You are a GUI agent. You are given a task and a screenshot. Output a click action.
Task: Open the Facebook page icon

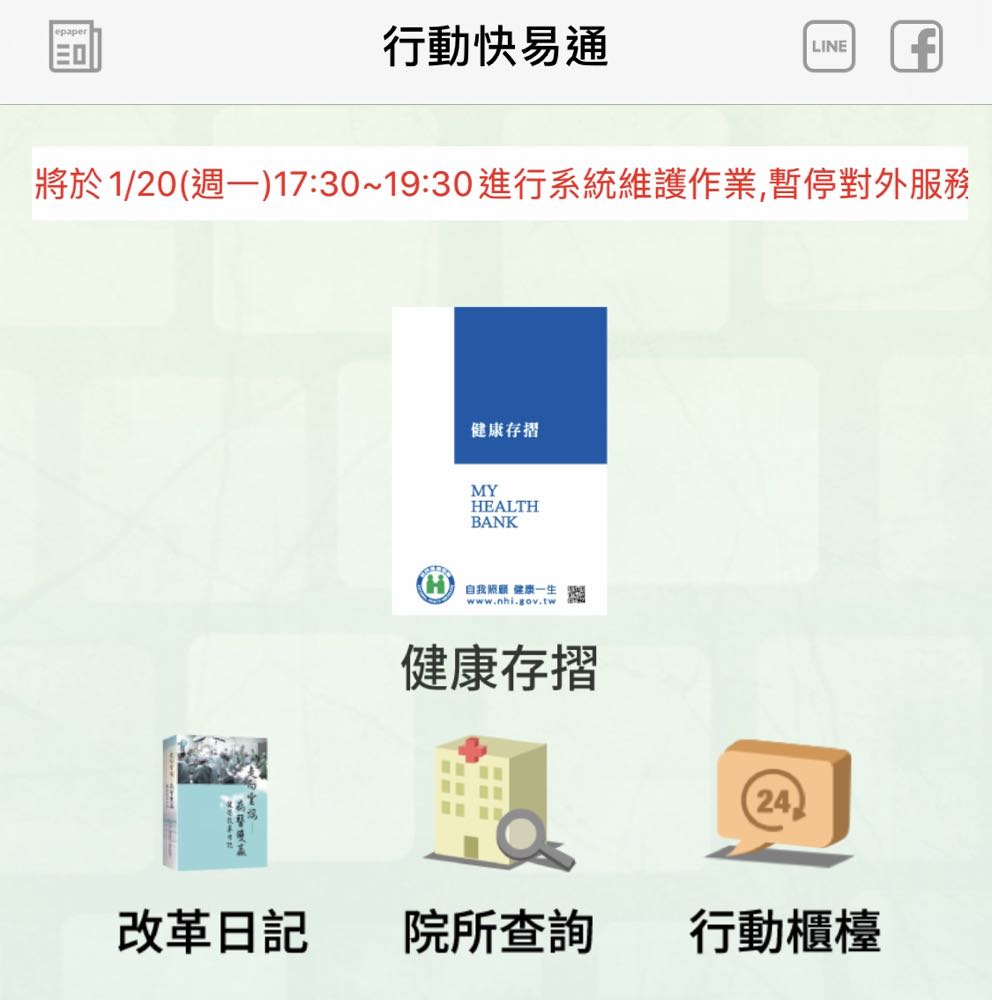(x=916, y=47)
